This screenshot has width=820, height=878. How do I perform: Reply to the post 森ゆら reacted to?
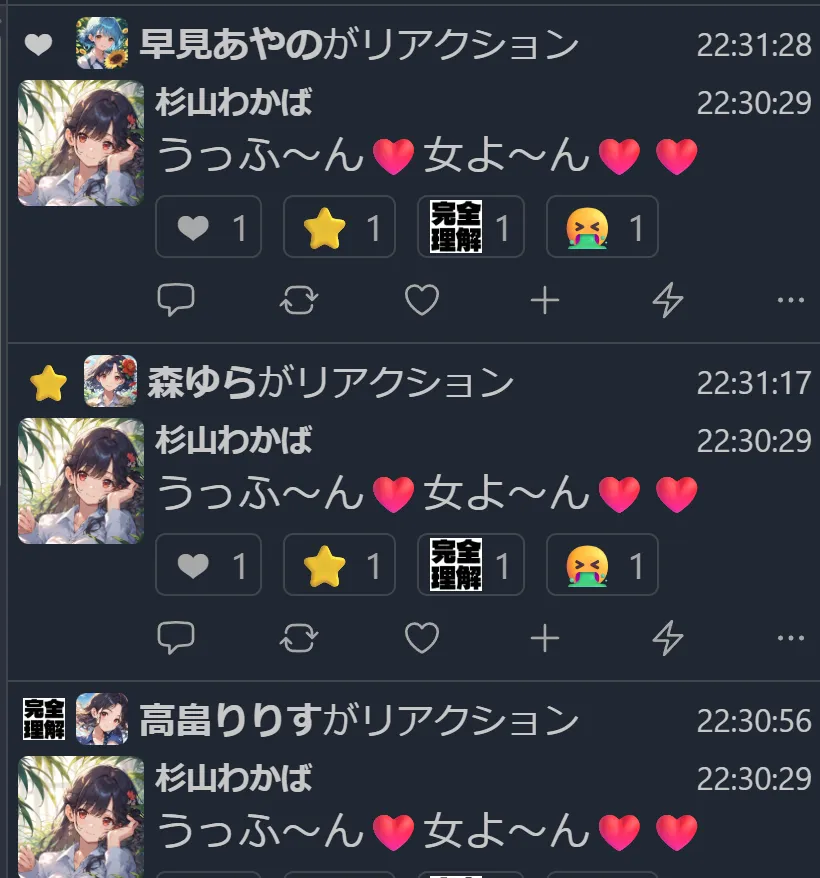[x=177, y=637]
